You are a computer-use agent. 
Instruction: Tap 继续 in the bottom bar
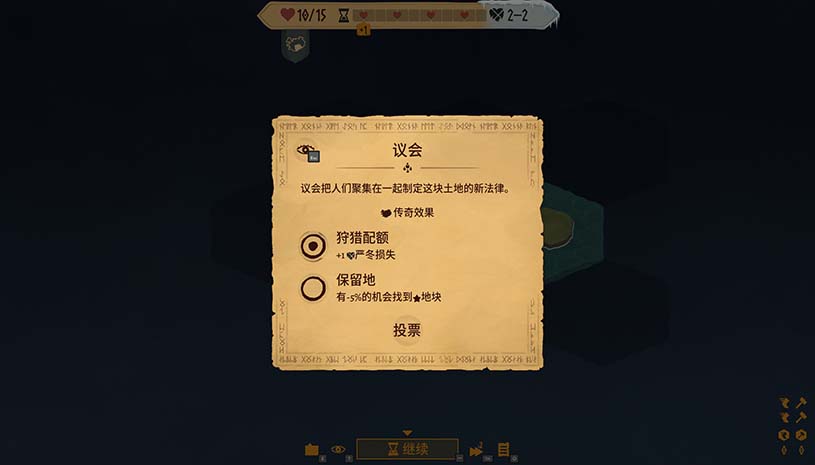point(407,449)
